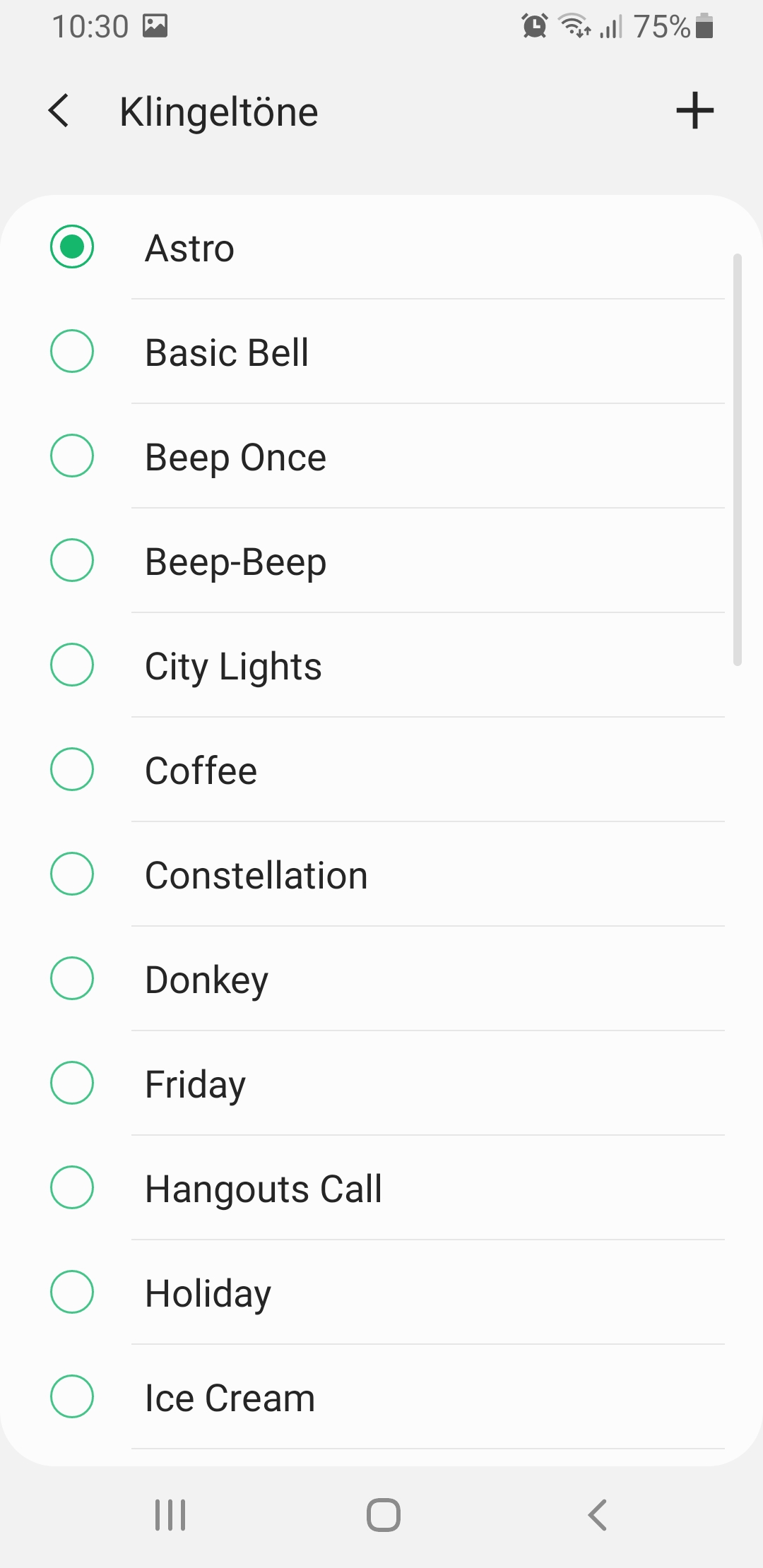Select the Constellation ringtone

(x=72, y=874)
